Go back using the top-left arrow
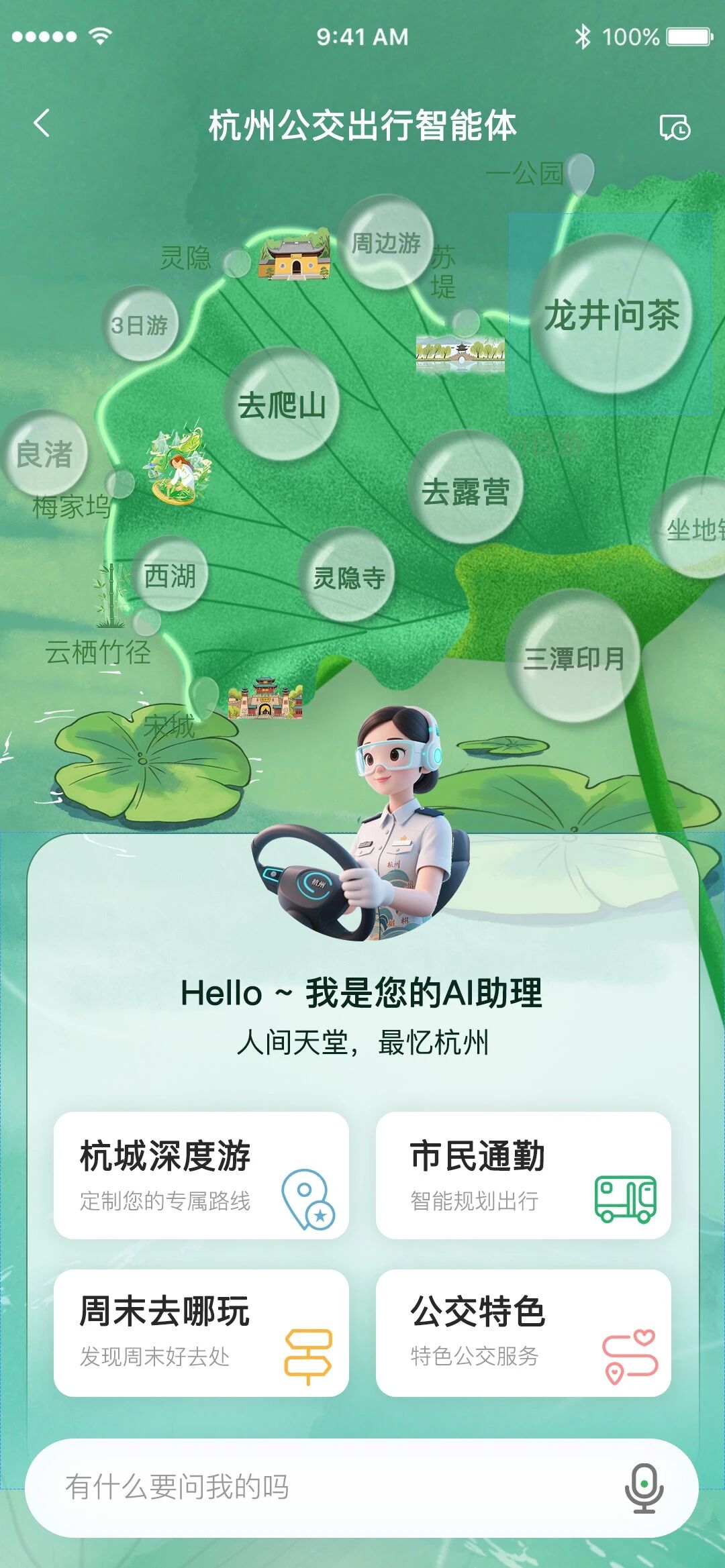The height and width of the screenshot is (1568, 725). click(42, 123)
